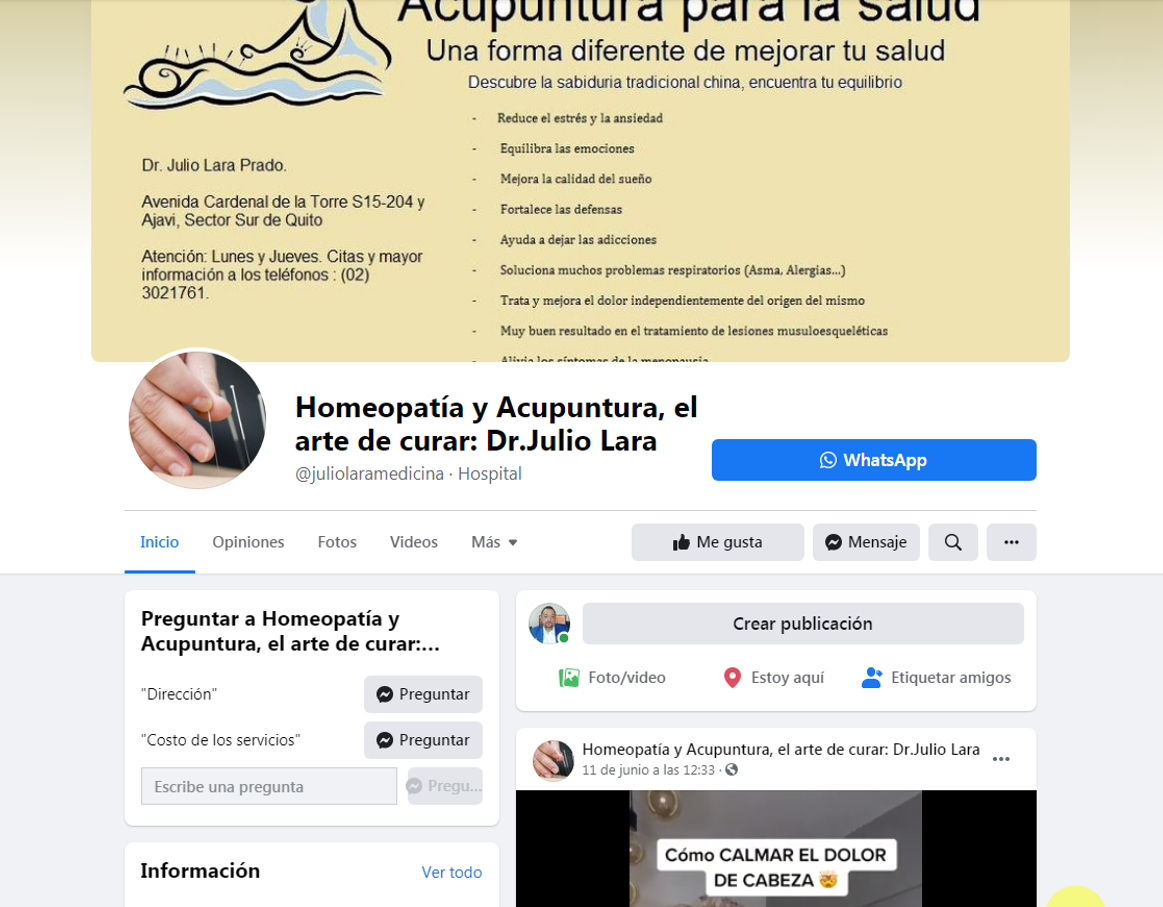Contact the page via WhatsApp button
The height and width of the screenshot is (907, 1163).
point(873,460)
